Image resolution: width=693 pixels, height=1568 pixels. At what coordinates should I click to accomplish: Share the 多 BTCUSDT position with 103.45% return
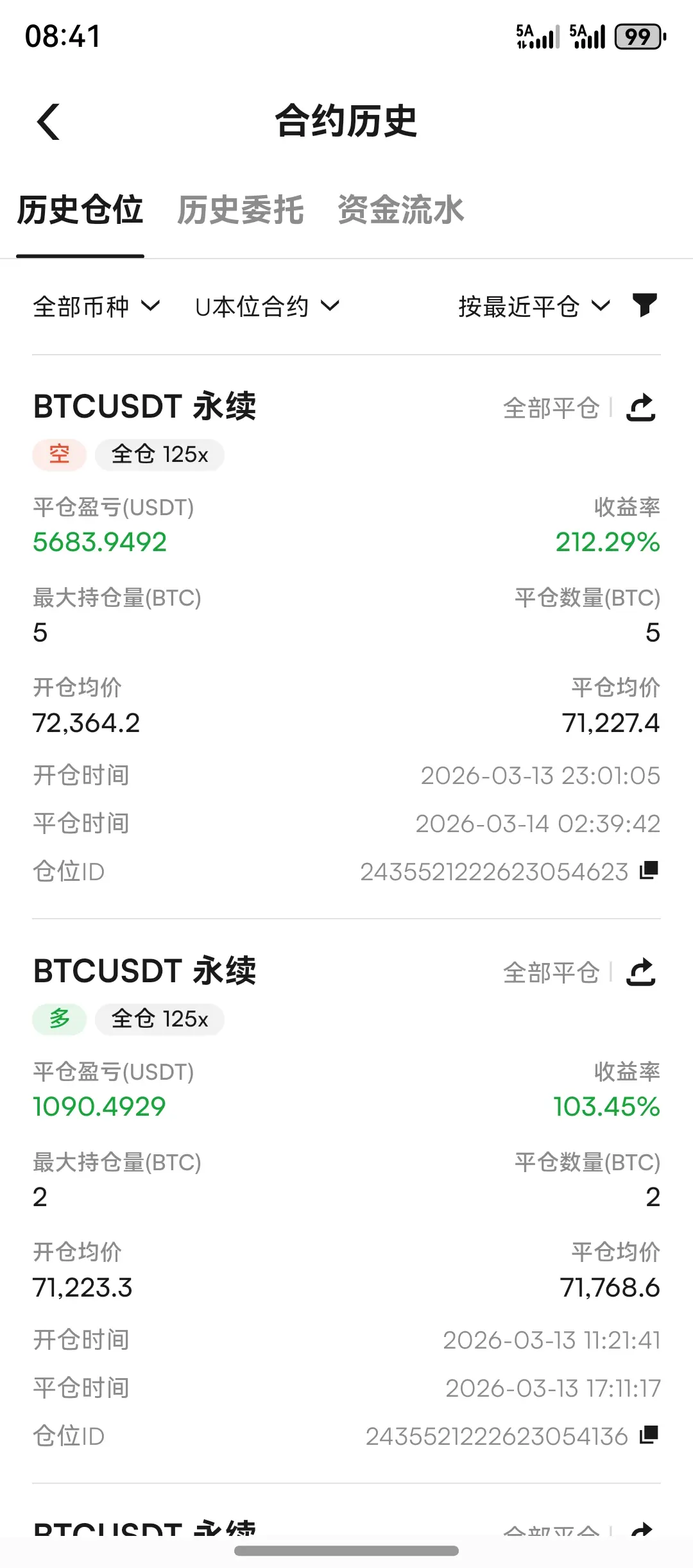coord(641,973)
